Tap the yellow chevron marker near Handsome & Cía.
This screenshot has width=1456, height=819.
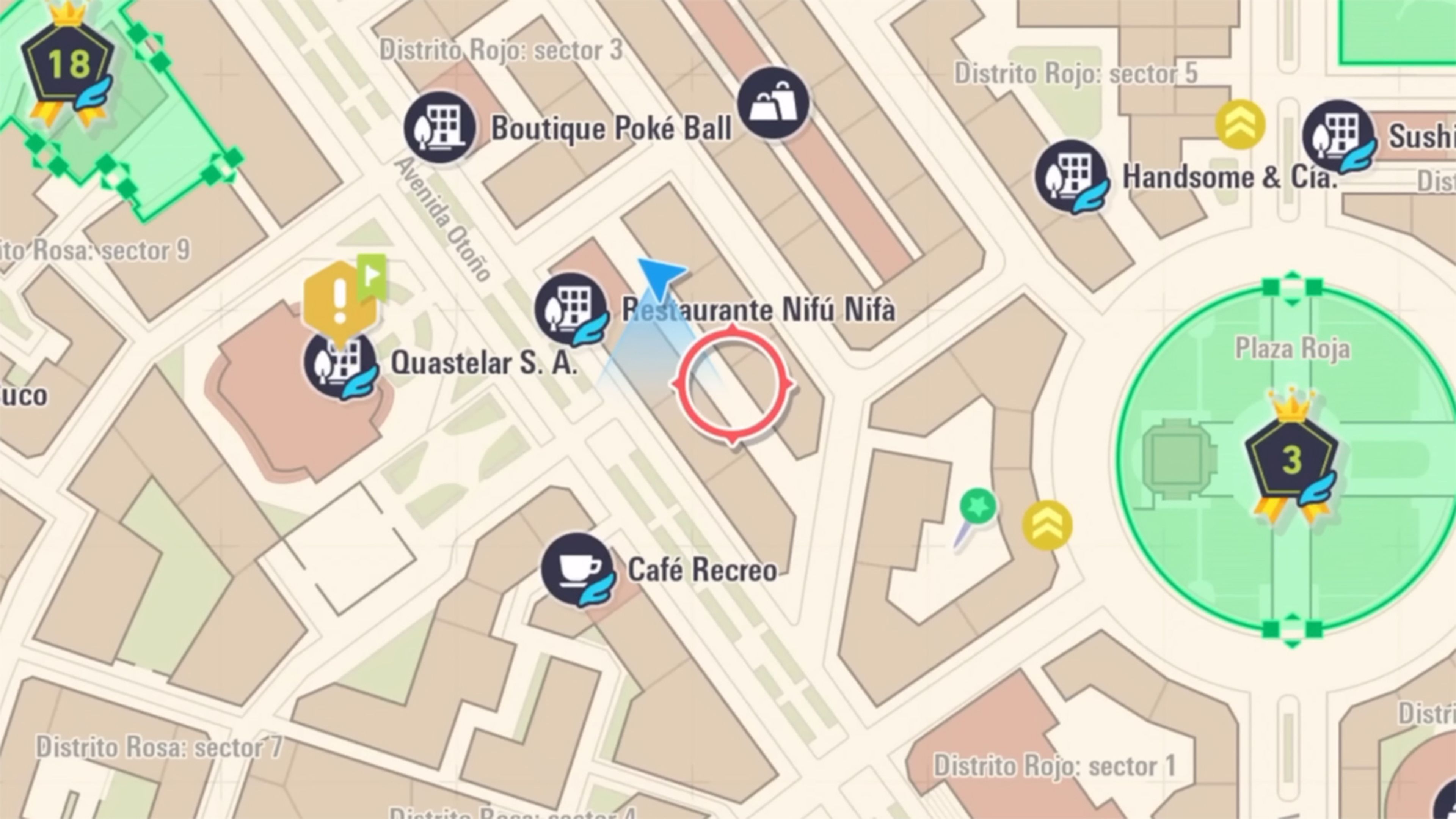tap(1240, 124)
